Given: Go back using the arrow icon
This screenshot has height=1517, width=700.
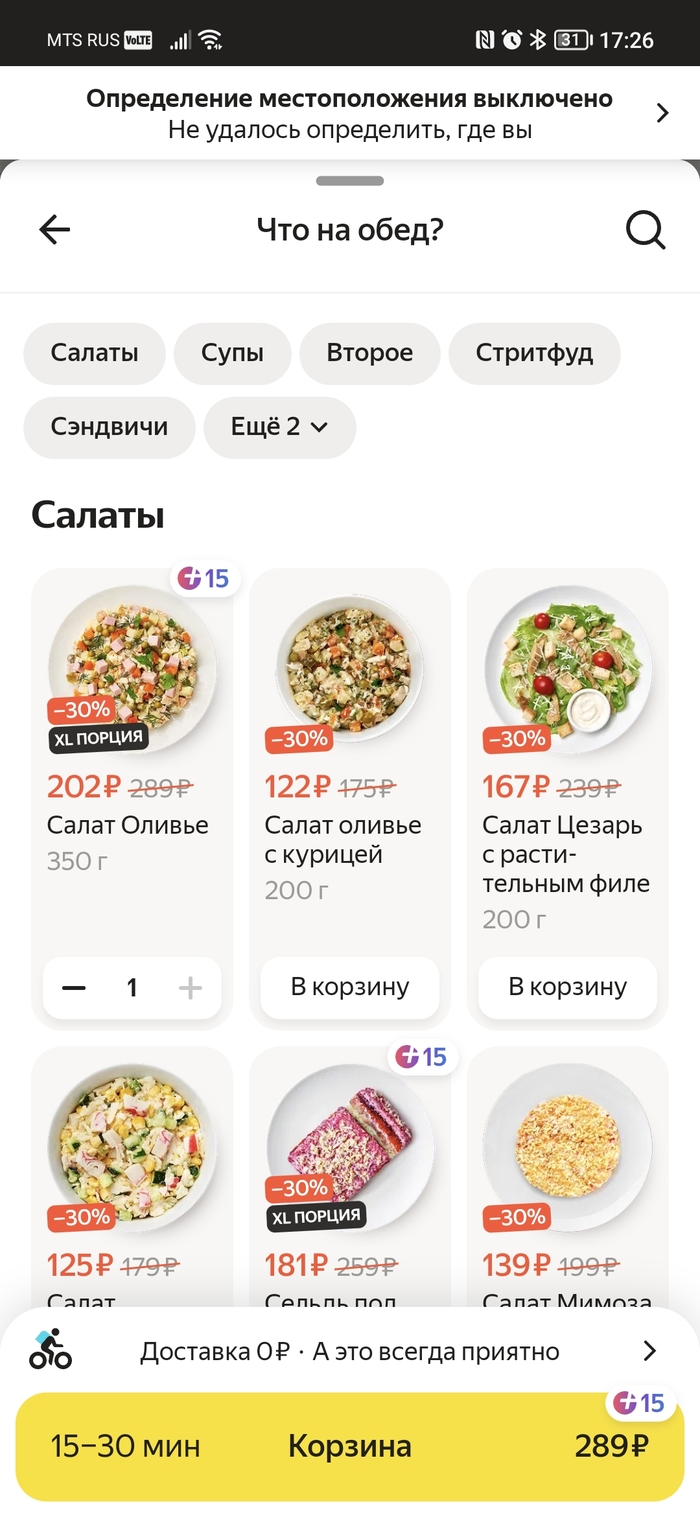Looking at the screenshot, I should (55, 230).
